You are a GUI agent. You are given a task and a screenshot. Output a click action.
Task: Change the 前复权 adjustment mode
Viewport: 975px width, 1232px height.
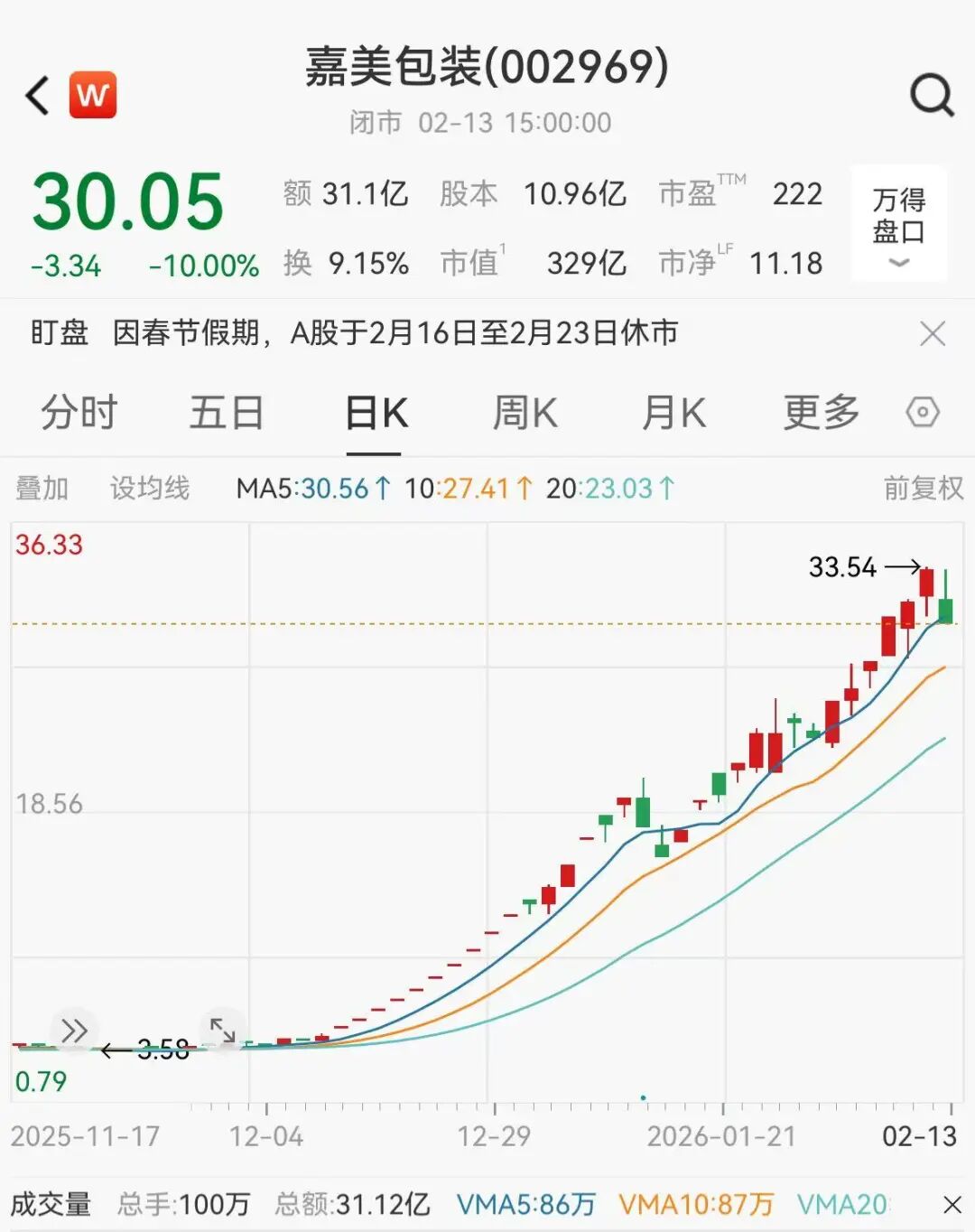[x=923, y=489]
